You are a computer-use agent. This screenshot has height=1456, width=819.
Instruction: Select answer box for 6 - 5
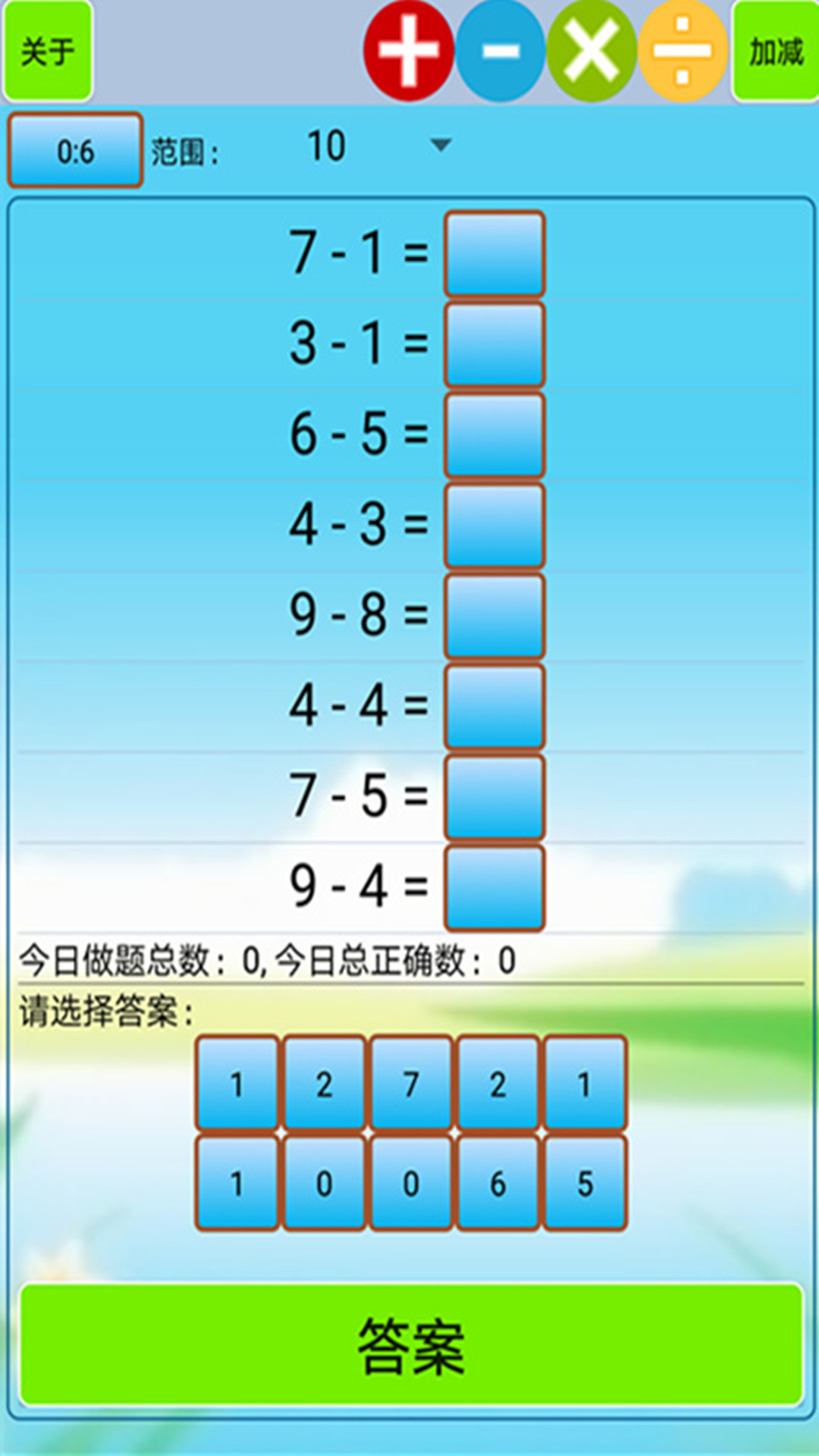[494, 435]
